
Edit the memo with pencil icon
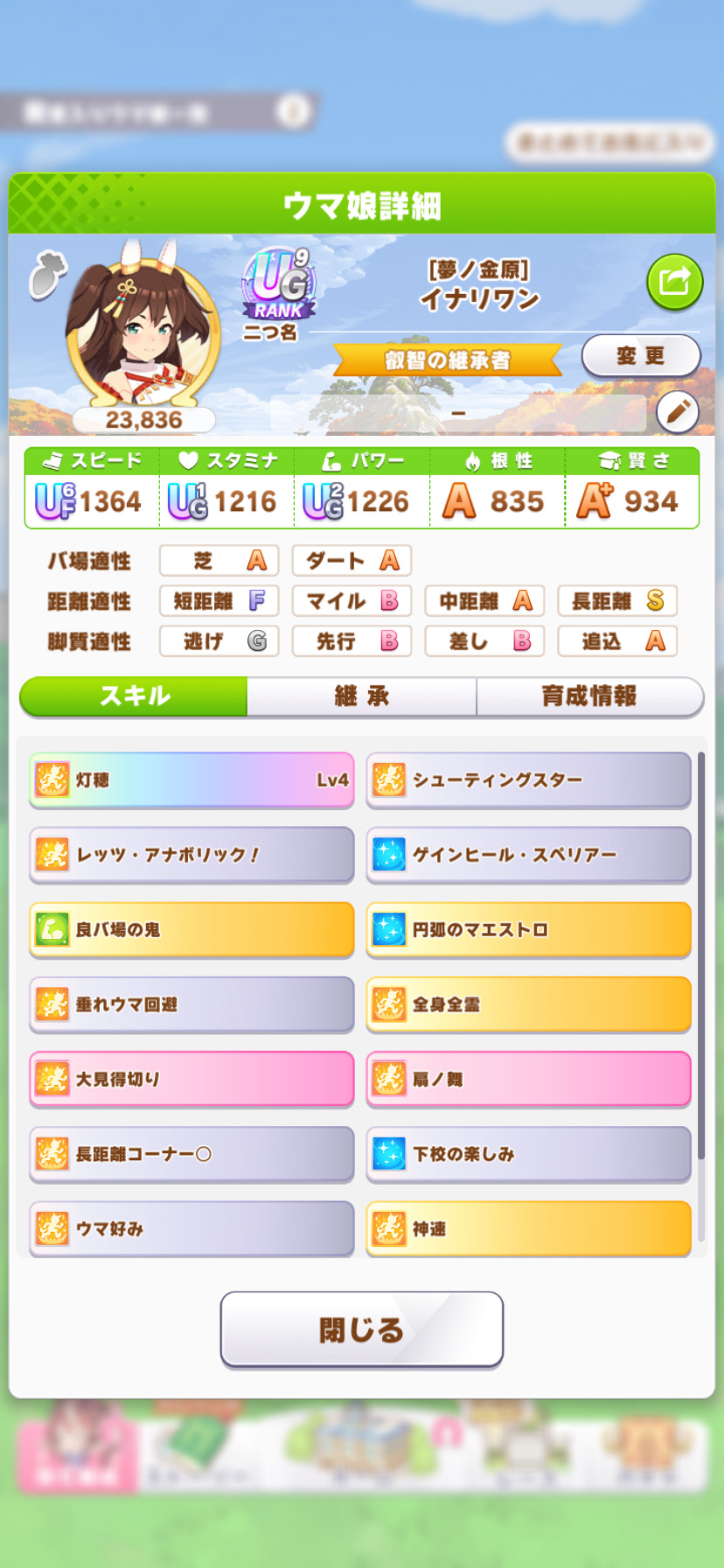677,411
